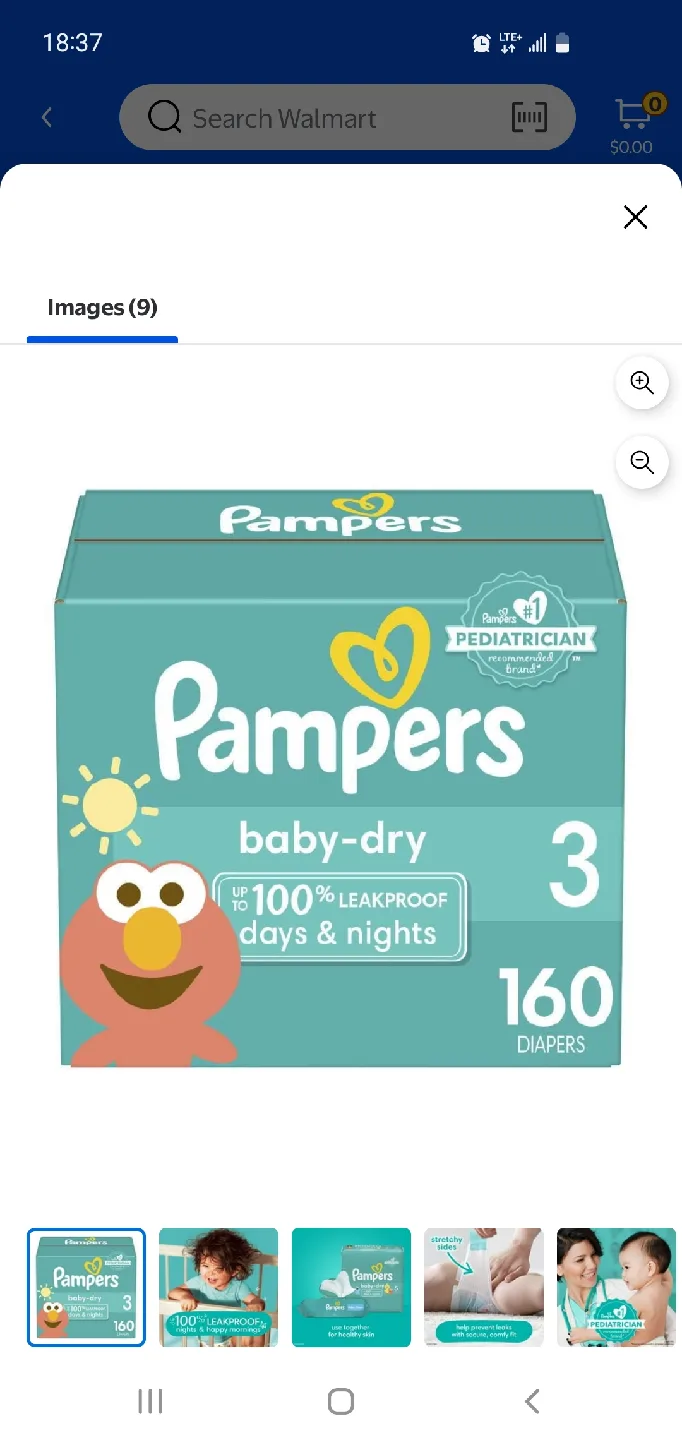View the toddler in crib thumbnail
The height and width of the screenshot is (1440, 682).
point(218,1287)
